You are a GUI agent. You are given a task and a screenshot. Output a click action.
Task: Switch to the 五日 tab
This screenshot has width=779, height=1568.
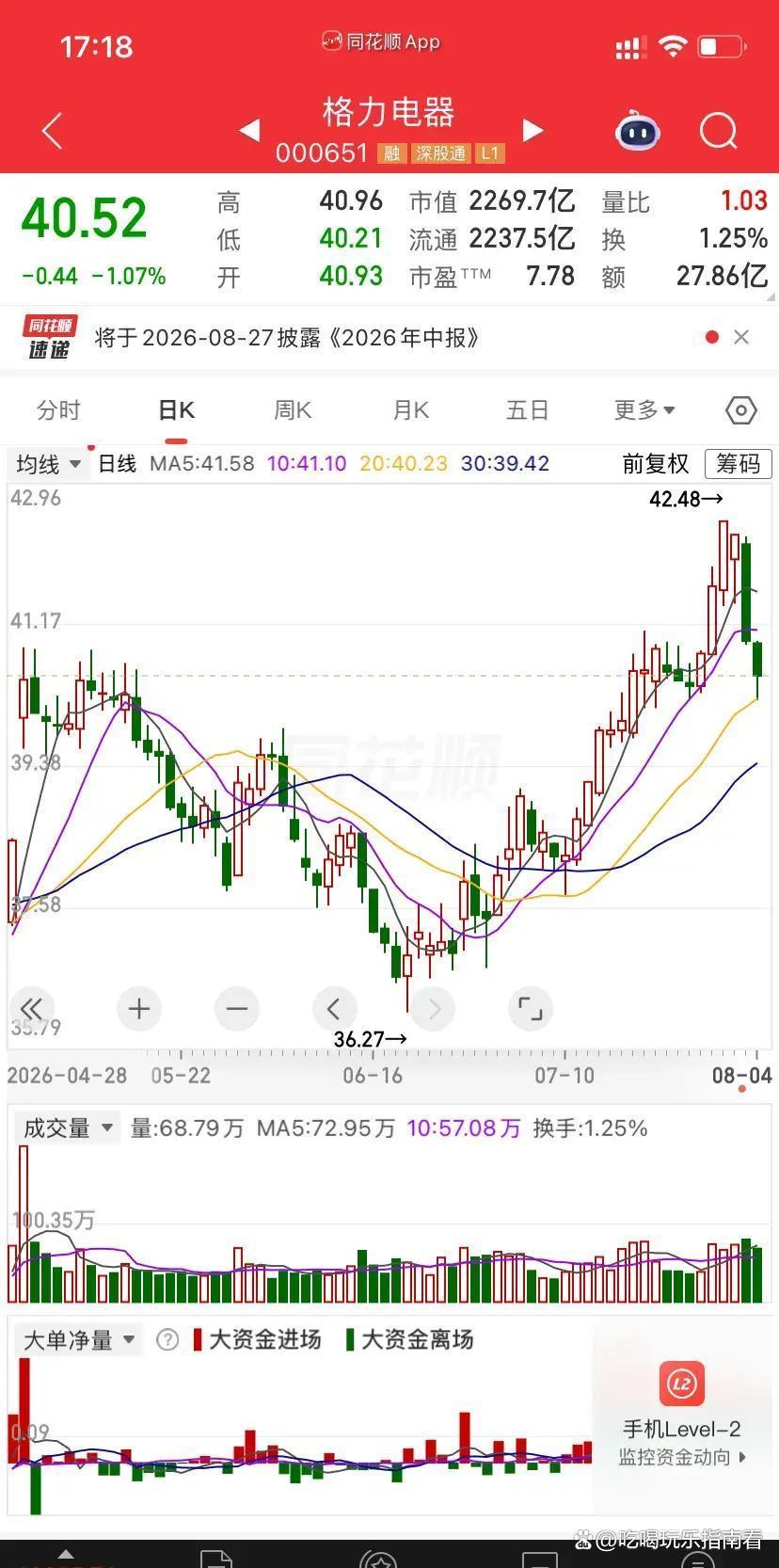527,410
